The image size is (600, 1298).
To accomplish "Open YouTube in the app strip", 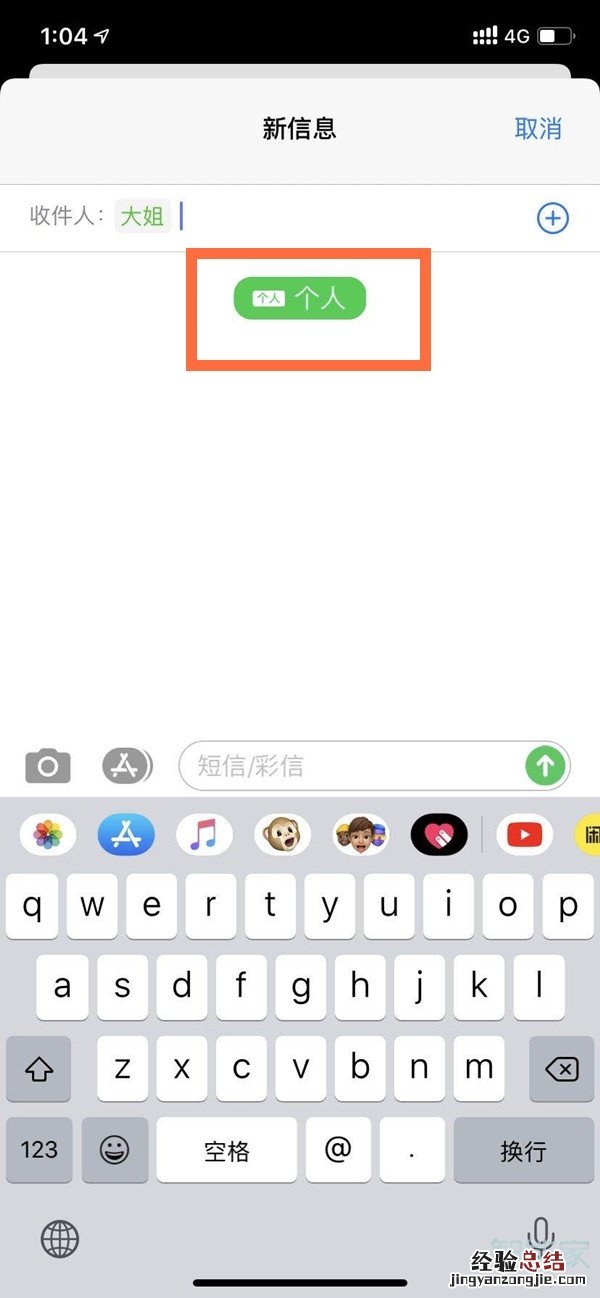I will coord(524,833).
